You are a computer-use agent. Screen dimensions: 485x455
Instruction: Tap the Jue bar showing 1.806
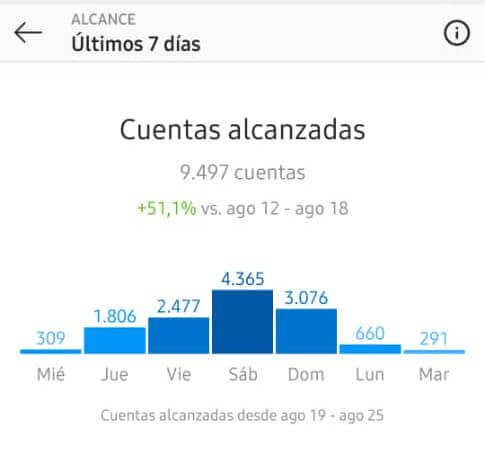point(115,340)
